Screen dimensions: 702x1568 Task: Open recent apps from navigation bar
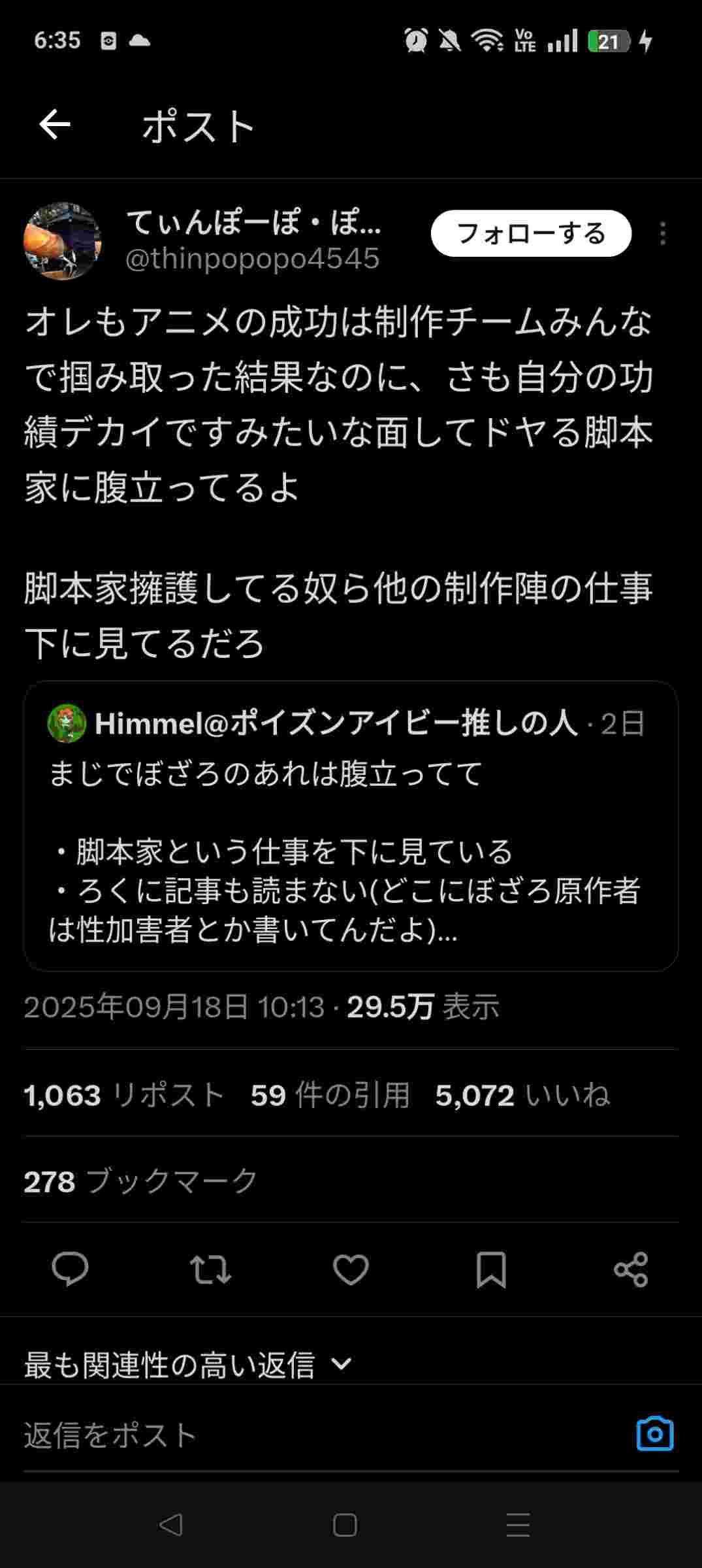point(518,1525)
